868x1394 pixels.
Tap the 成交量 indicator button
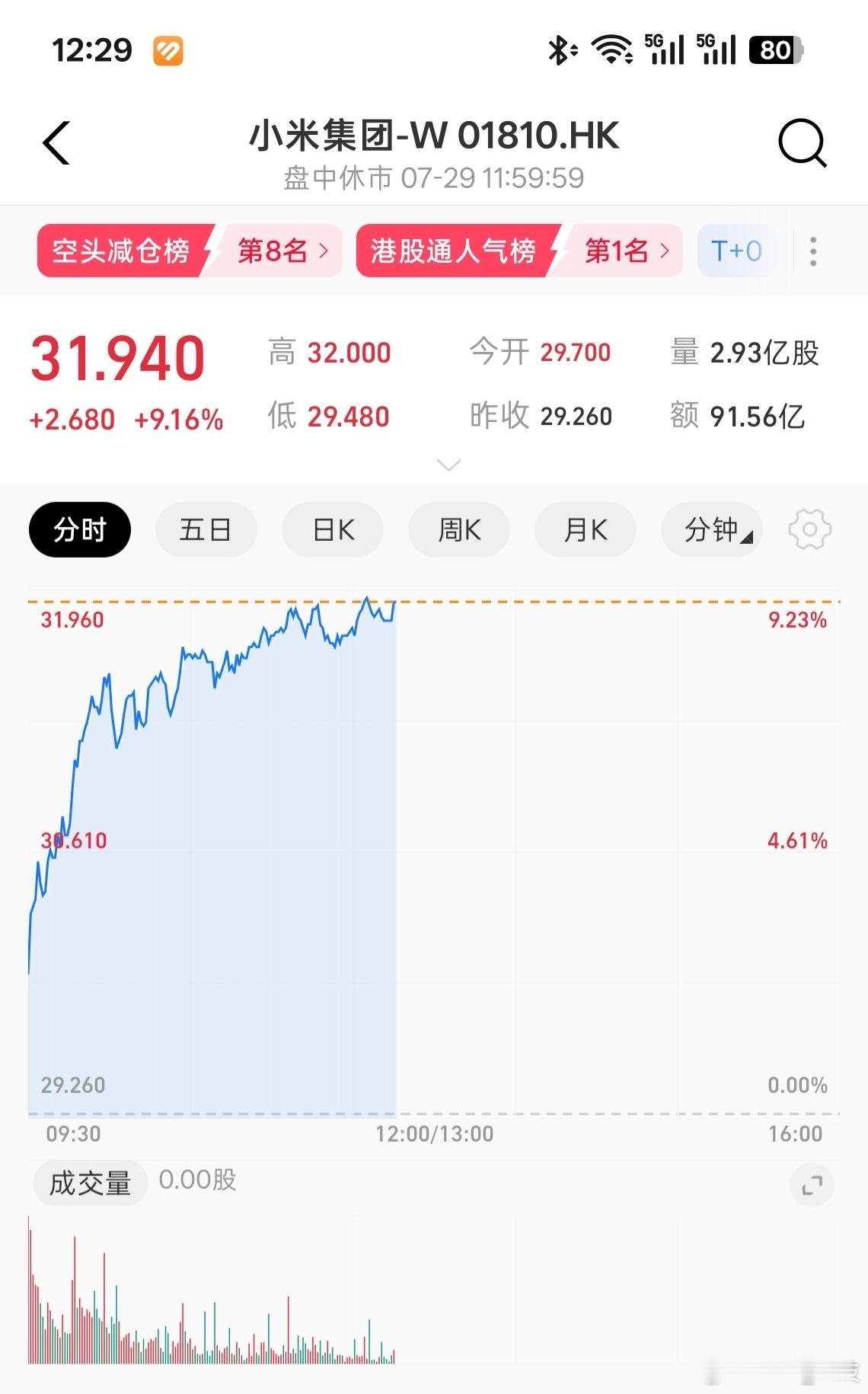coord(91,1183)
